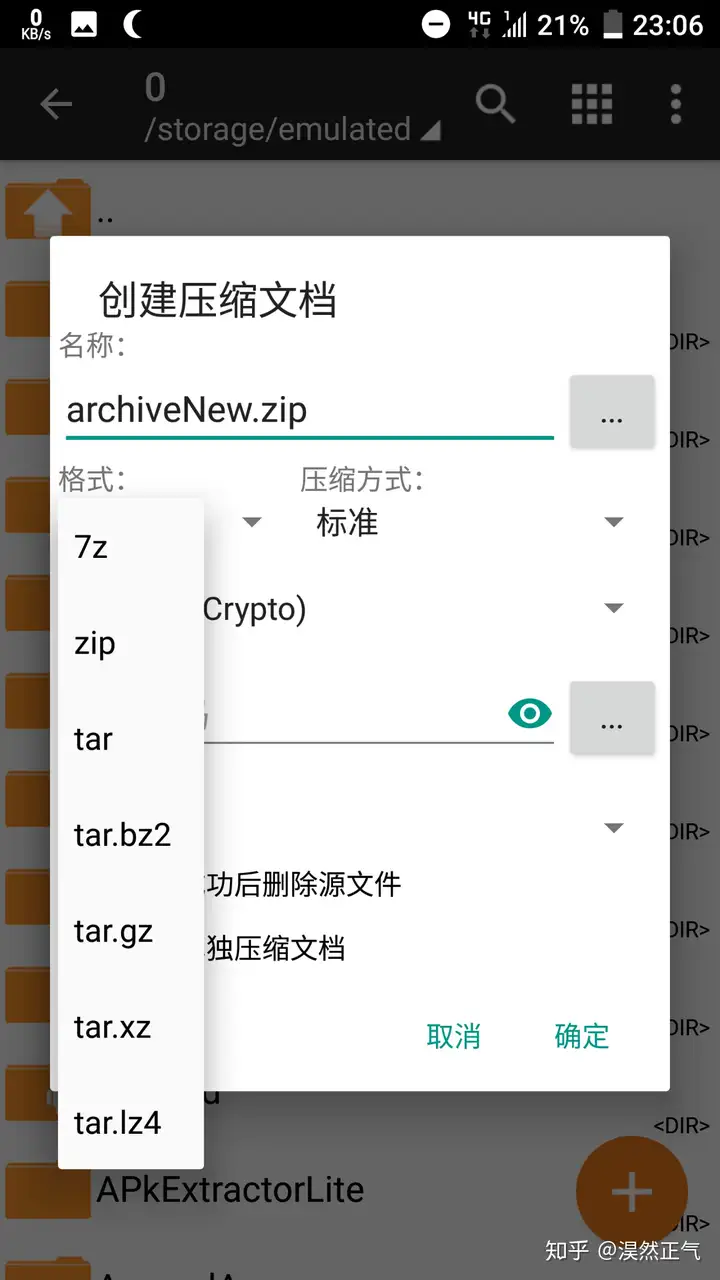Tap the browse button beside password field
Screen dimensions: 720x1280
[612, 718]
